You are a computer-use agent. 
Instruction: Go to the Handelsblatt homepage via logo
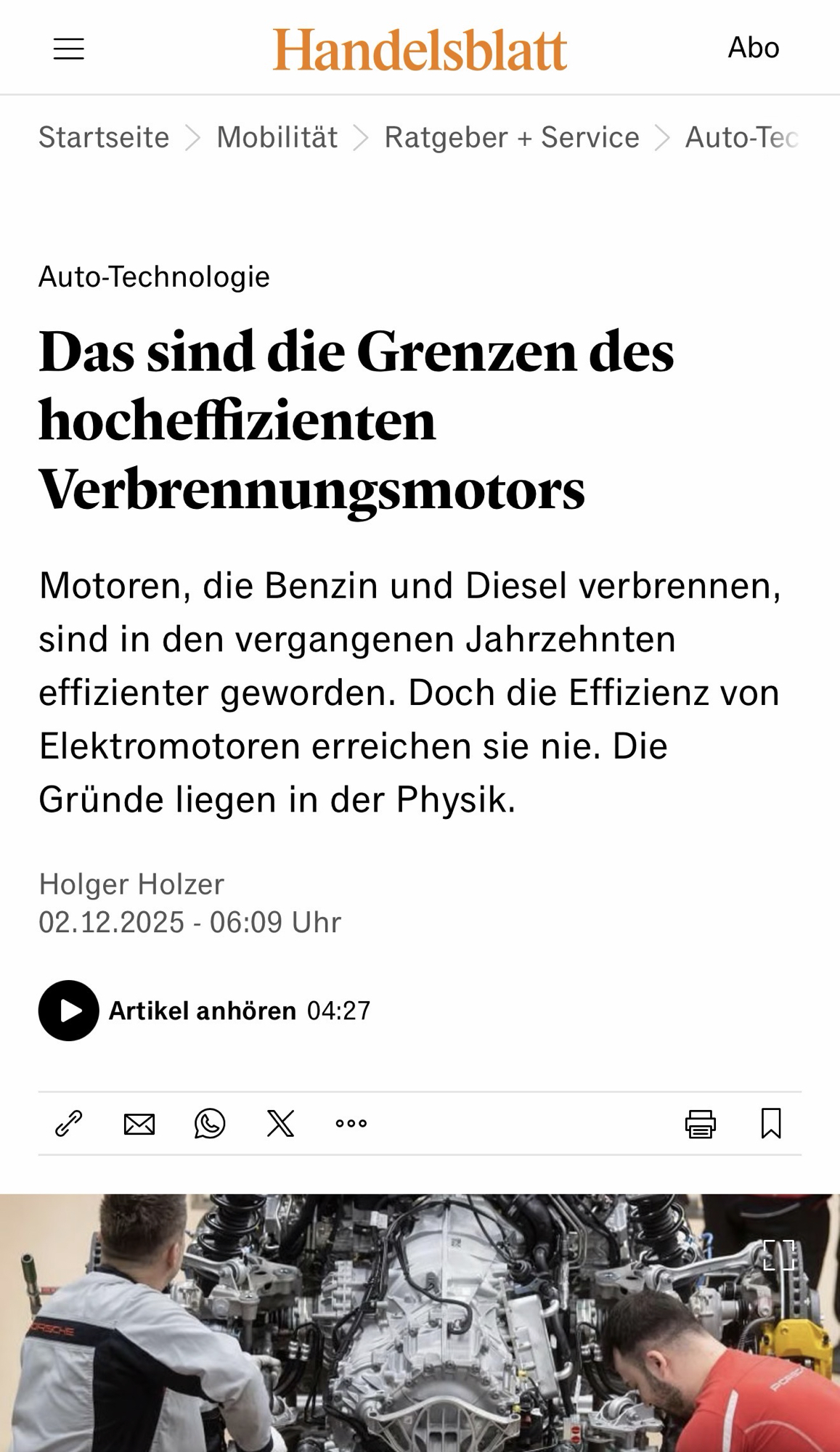(420, 49)
